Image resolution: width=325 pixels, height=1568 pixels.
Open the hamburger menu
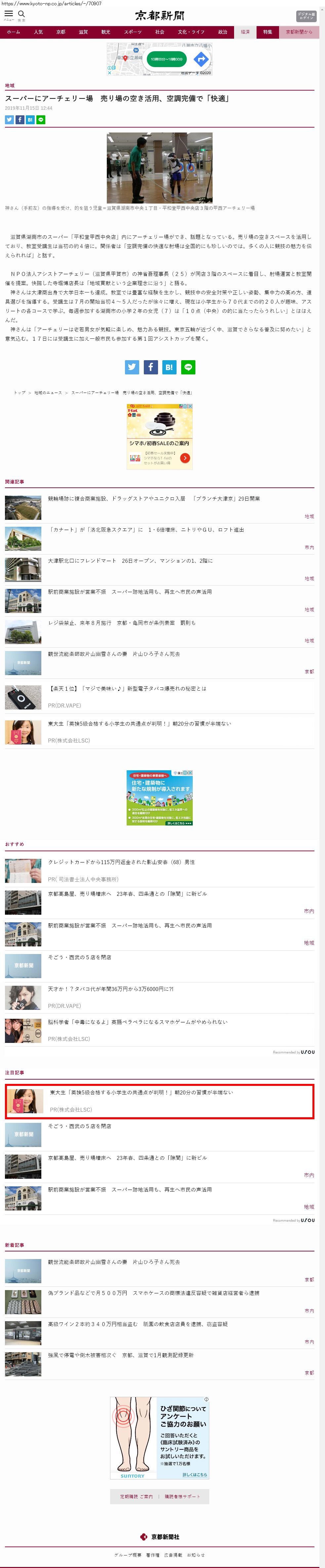pyautogui.click(x=9, y=15)
